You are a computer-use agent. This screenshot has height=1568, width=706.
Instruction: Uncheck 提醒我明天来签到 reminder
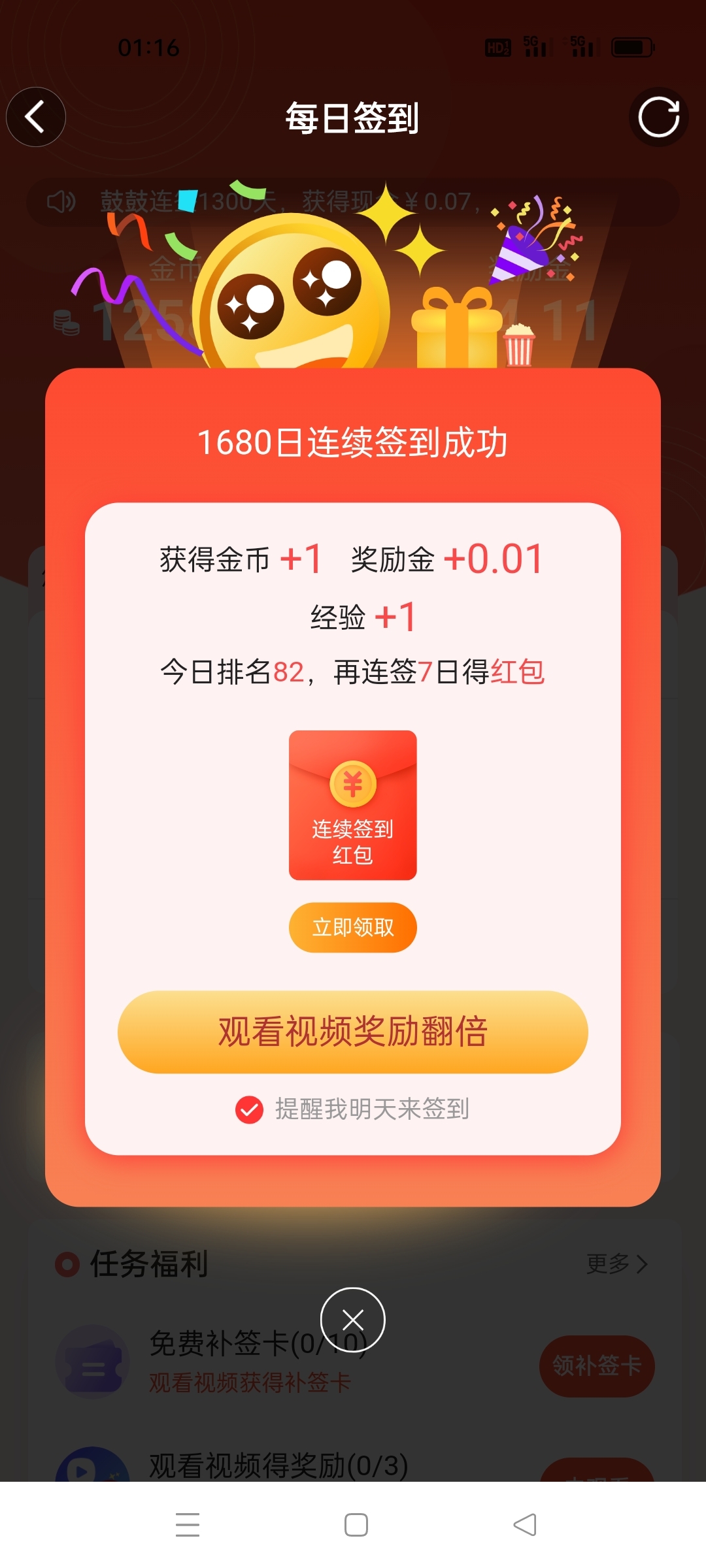tap(249, 1109)
